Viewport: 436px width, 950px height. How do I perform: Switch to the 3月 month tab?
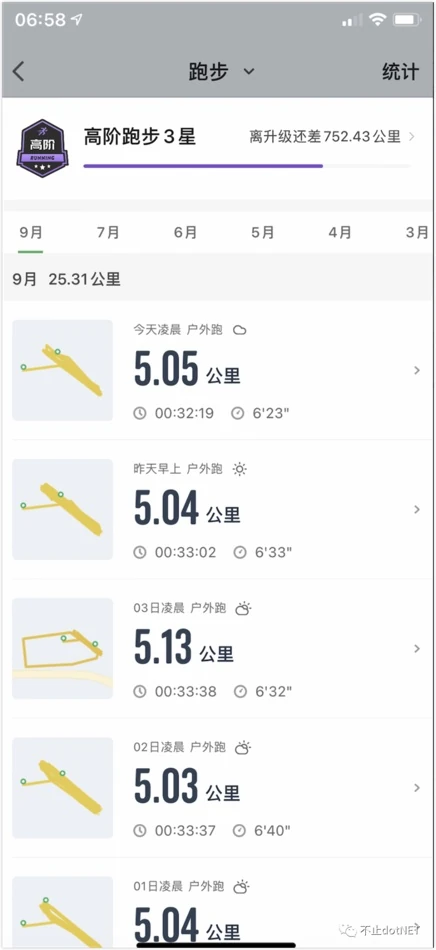coord(417,233)
